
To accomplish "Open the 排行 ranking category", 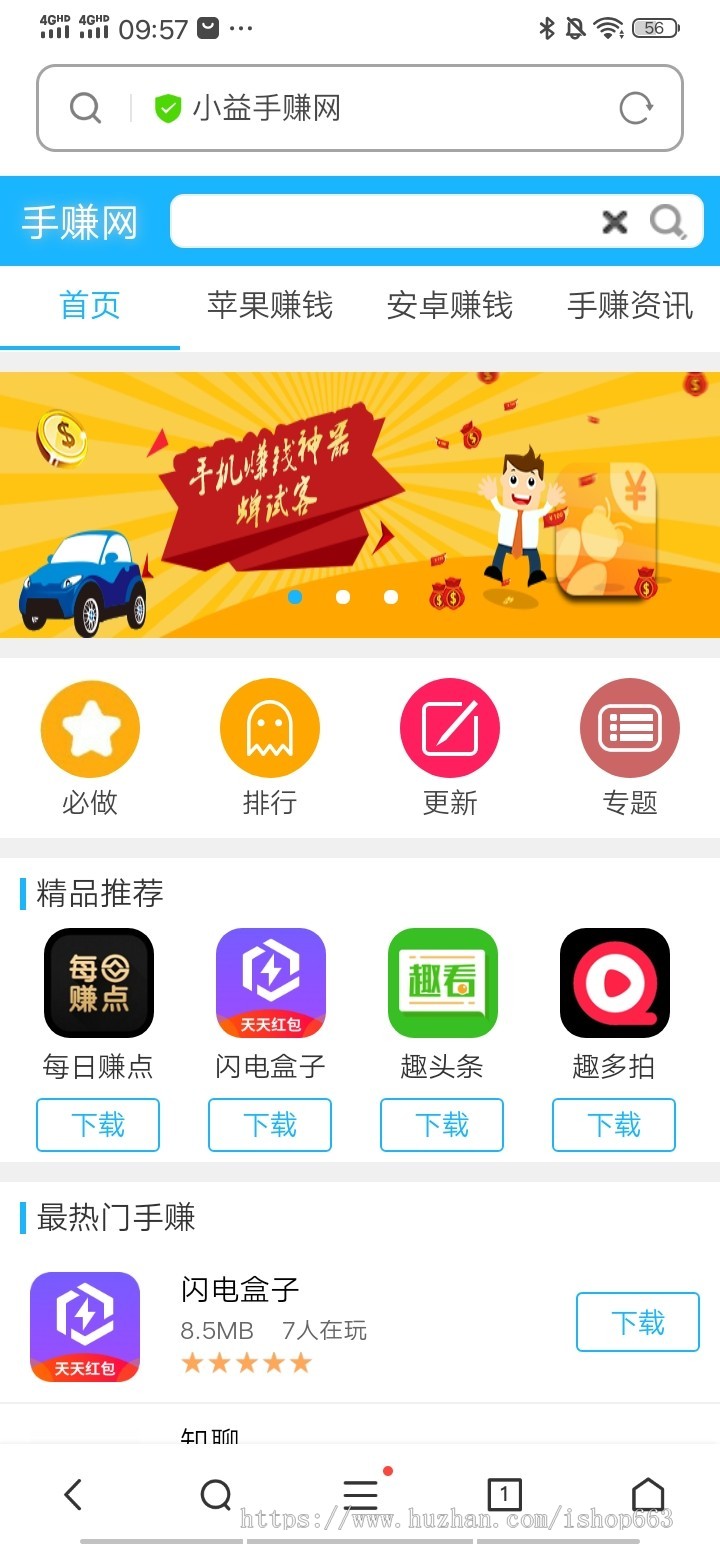I will tap(270, 747).
